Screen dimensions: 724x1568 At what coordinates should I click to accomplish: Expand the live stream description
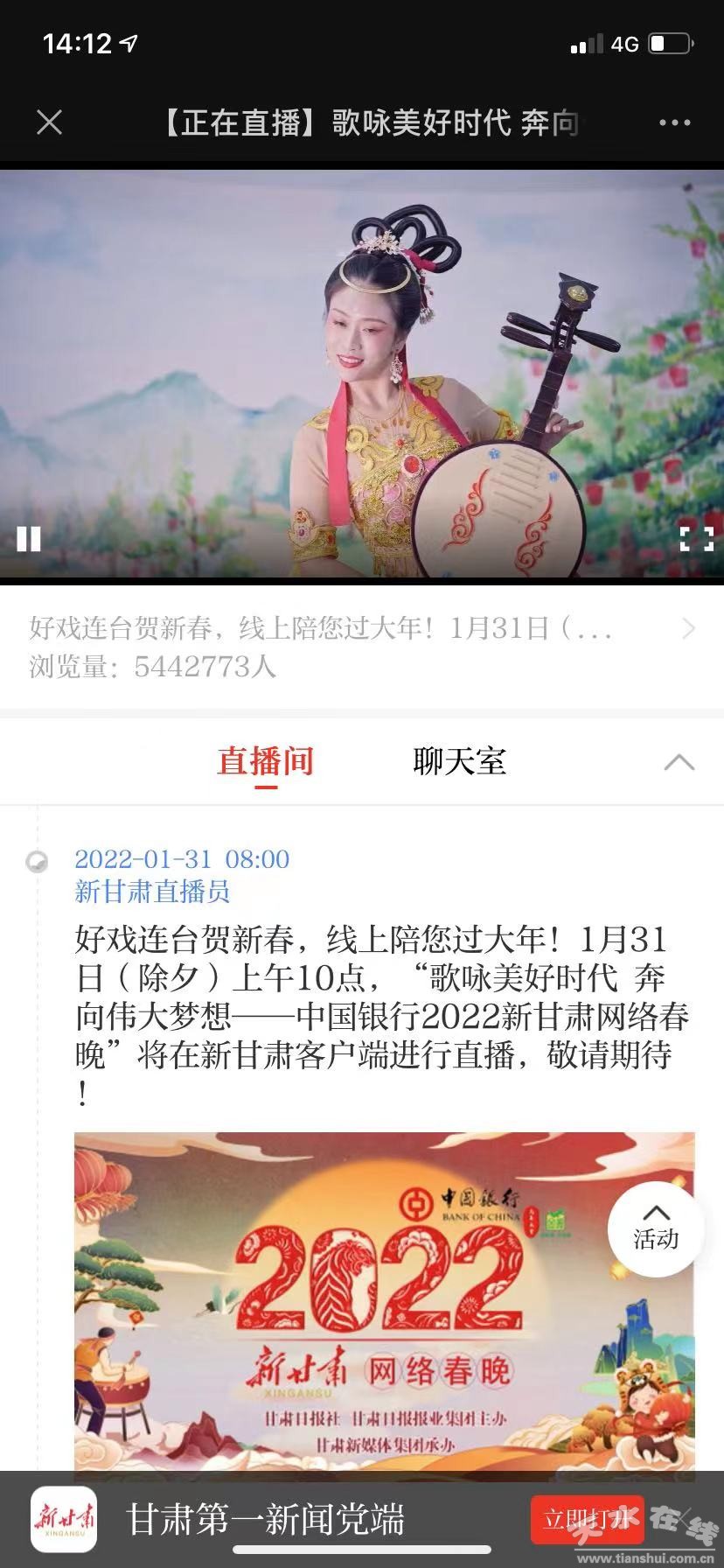[688, 628]
